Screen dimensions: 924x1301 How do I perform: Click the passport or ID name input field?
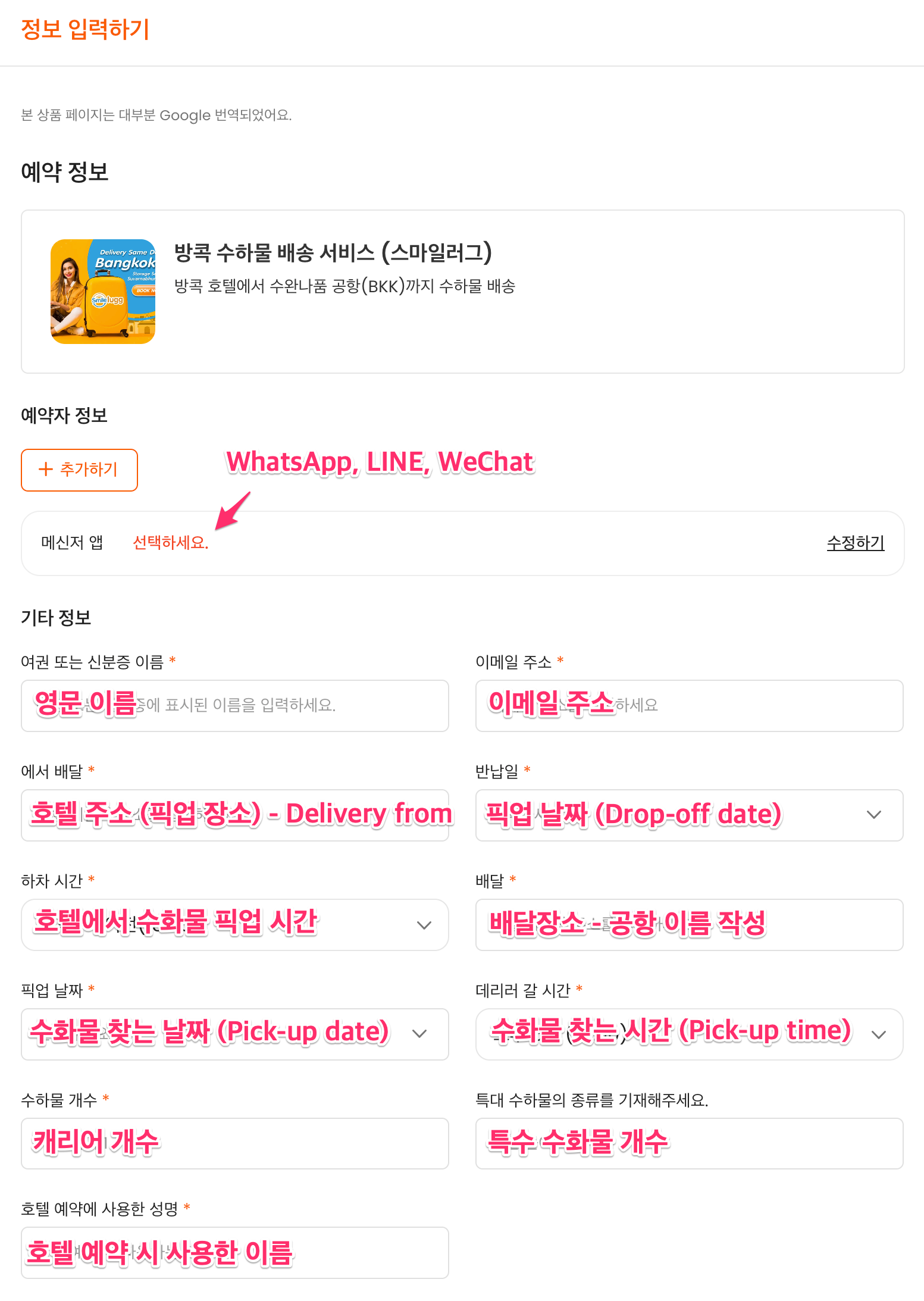[x=235, y=706]
